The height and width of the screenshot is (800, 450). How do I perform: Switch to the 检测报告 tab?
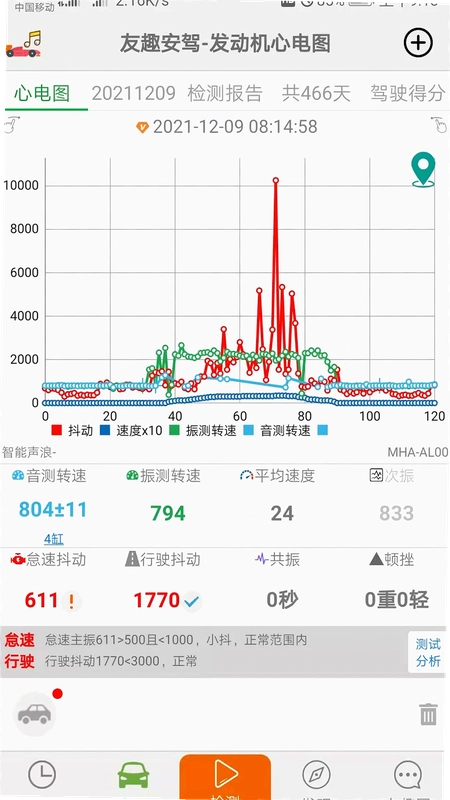tap(225, 93)
